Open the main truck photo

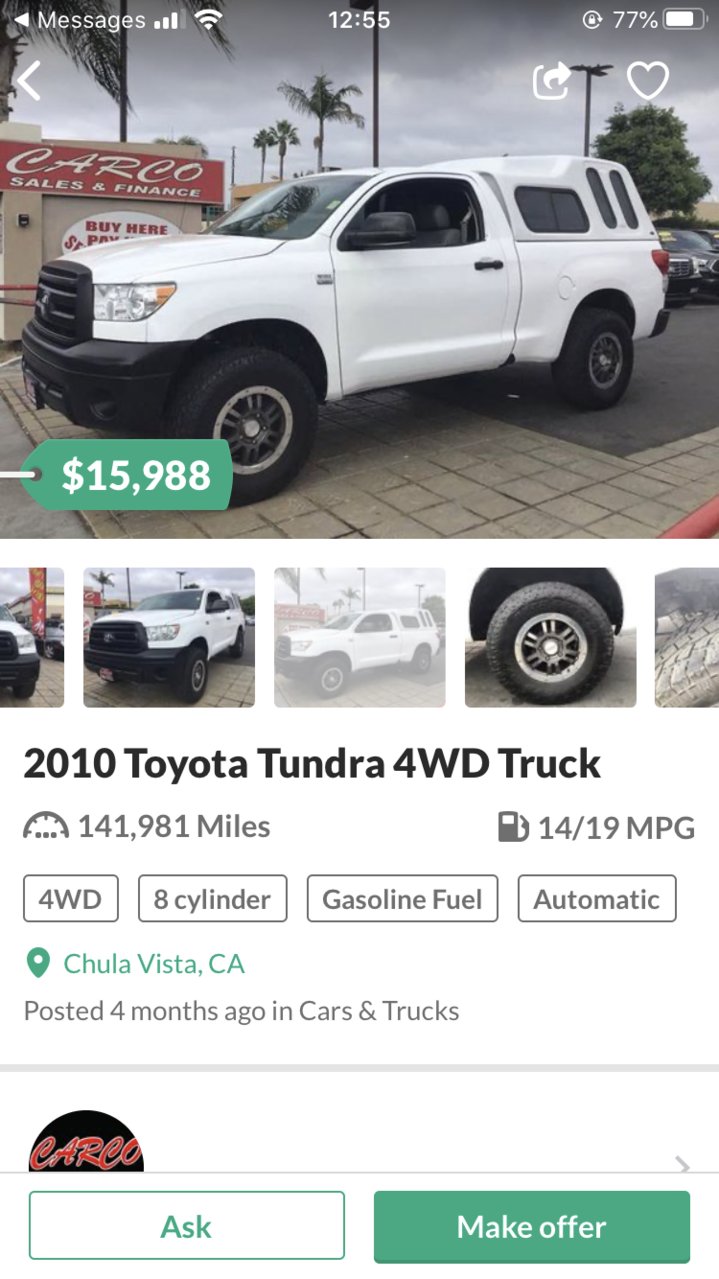point(360,300)
